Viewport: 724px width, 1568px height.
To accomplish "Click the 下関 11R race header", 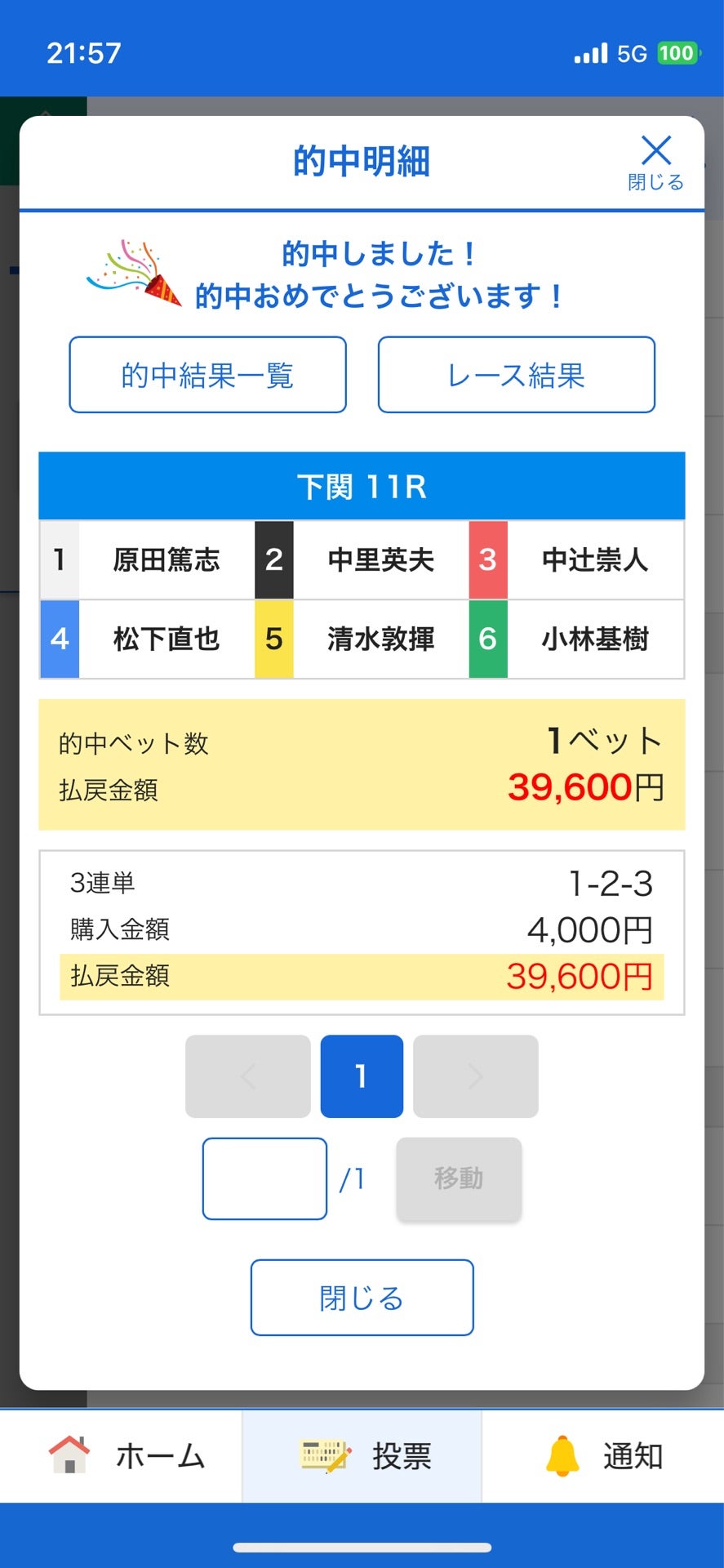I will (362, 485).
